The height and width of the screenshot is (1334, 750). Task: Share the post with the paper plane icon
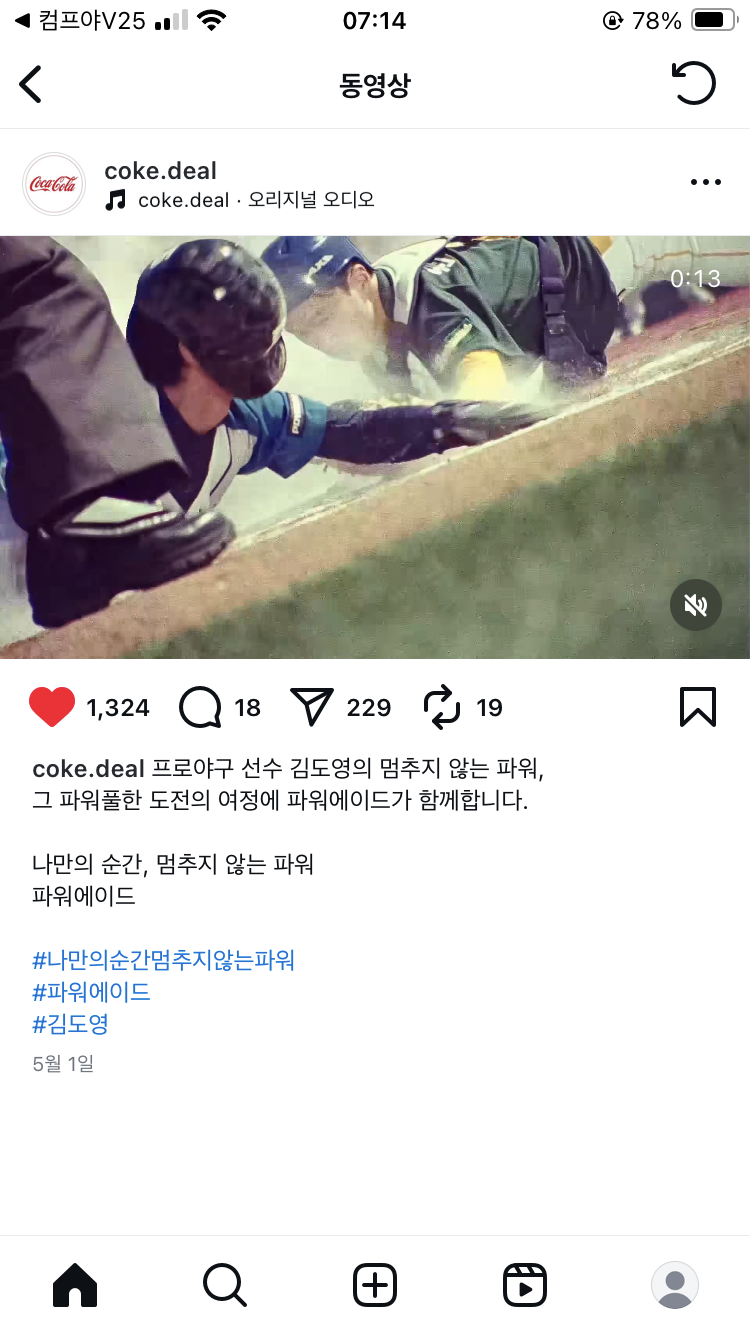311,708
